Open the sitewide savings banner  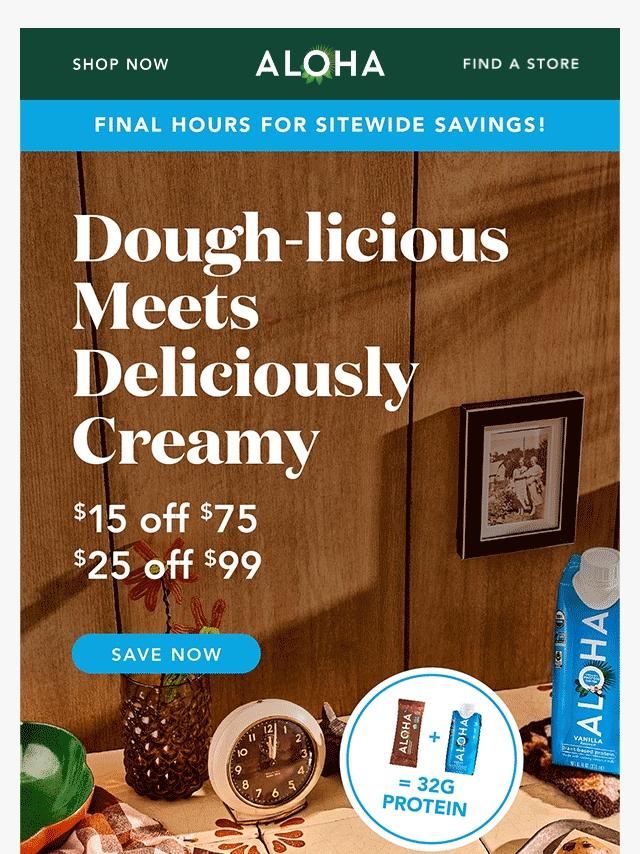coord(320,126)
